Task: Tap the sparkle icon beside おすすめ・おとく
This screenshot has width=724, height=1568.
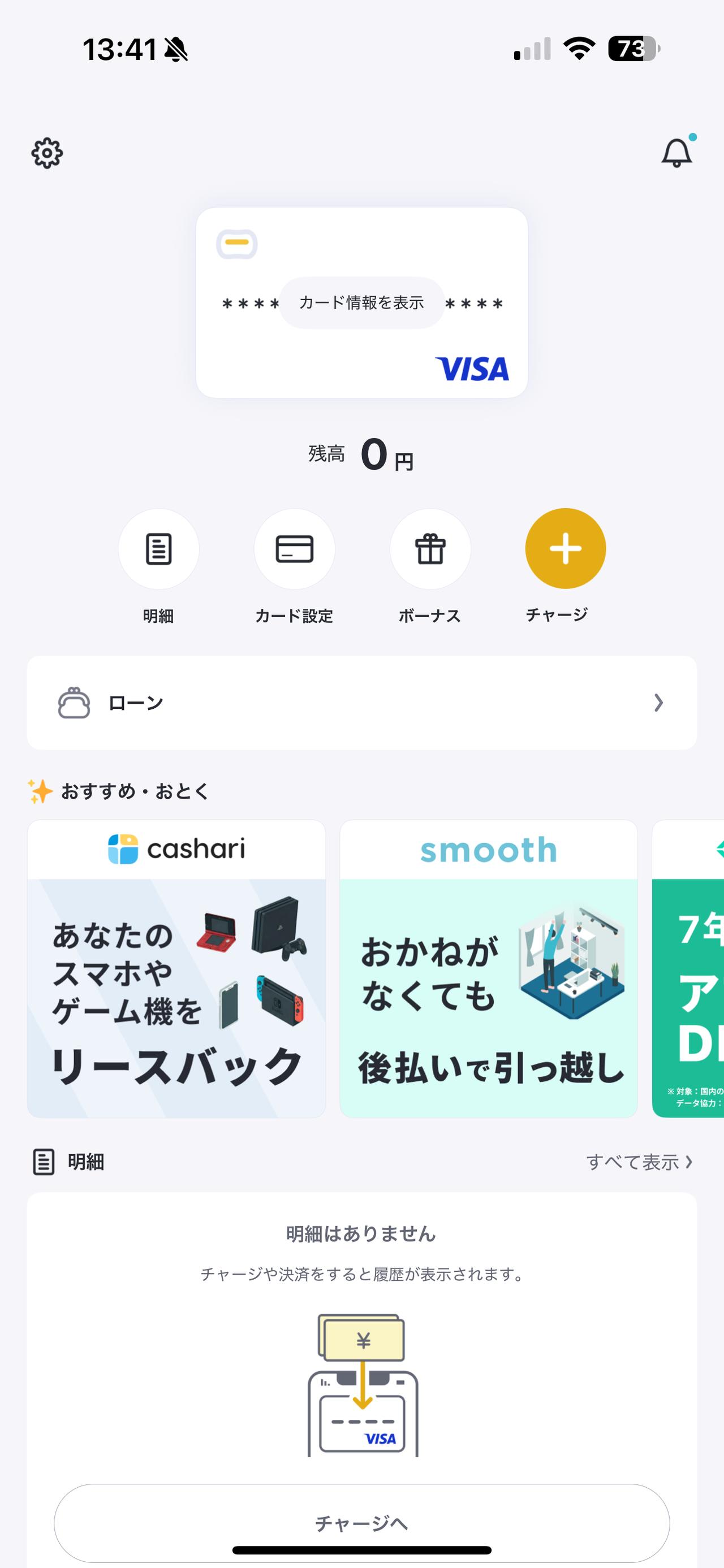Action: (38, 791)
